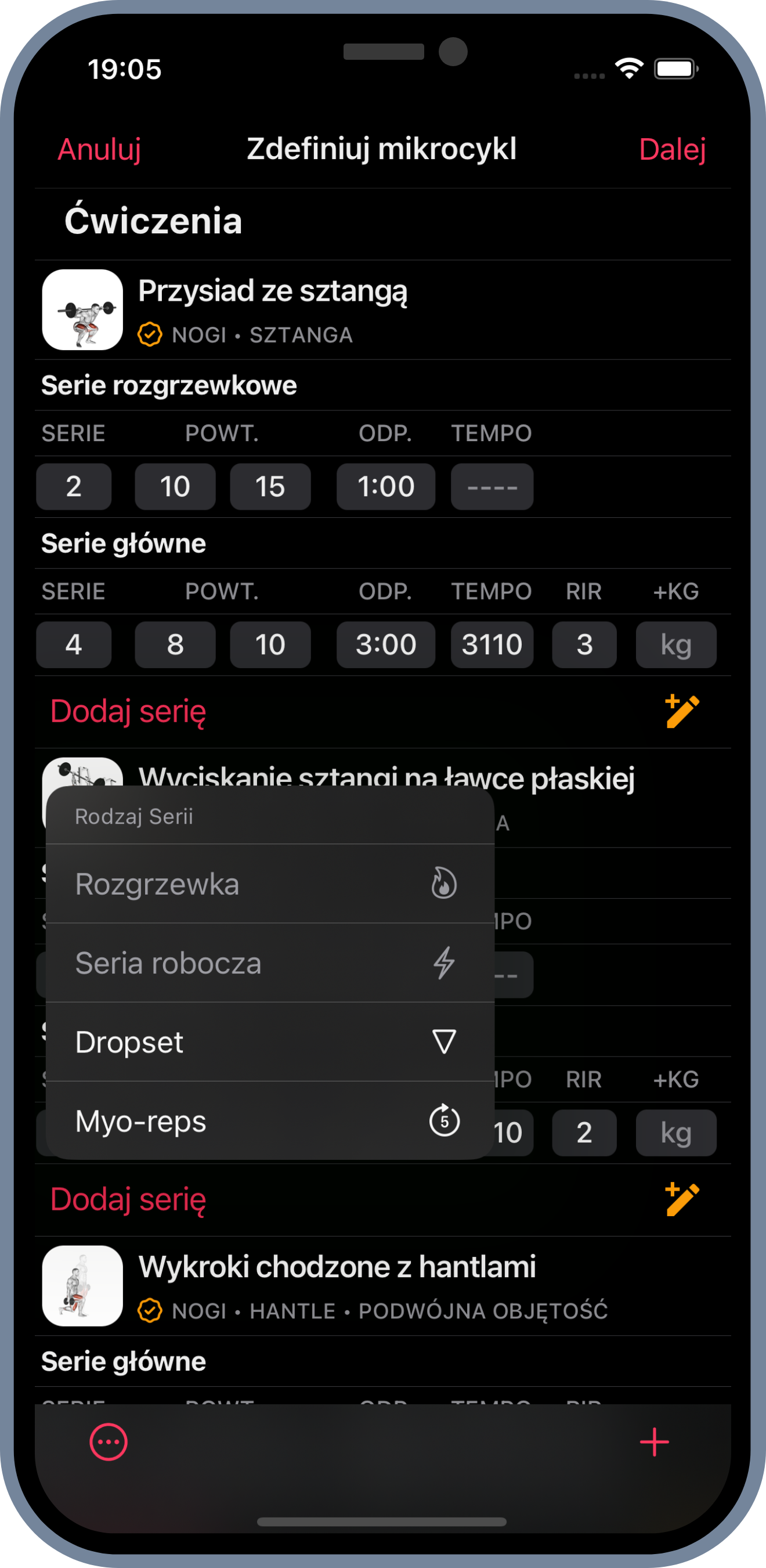Open magic edit wand for Przysiad ze sztangą

(682, 711)
